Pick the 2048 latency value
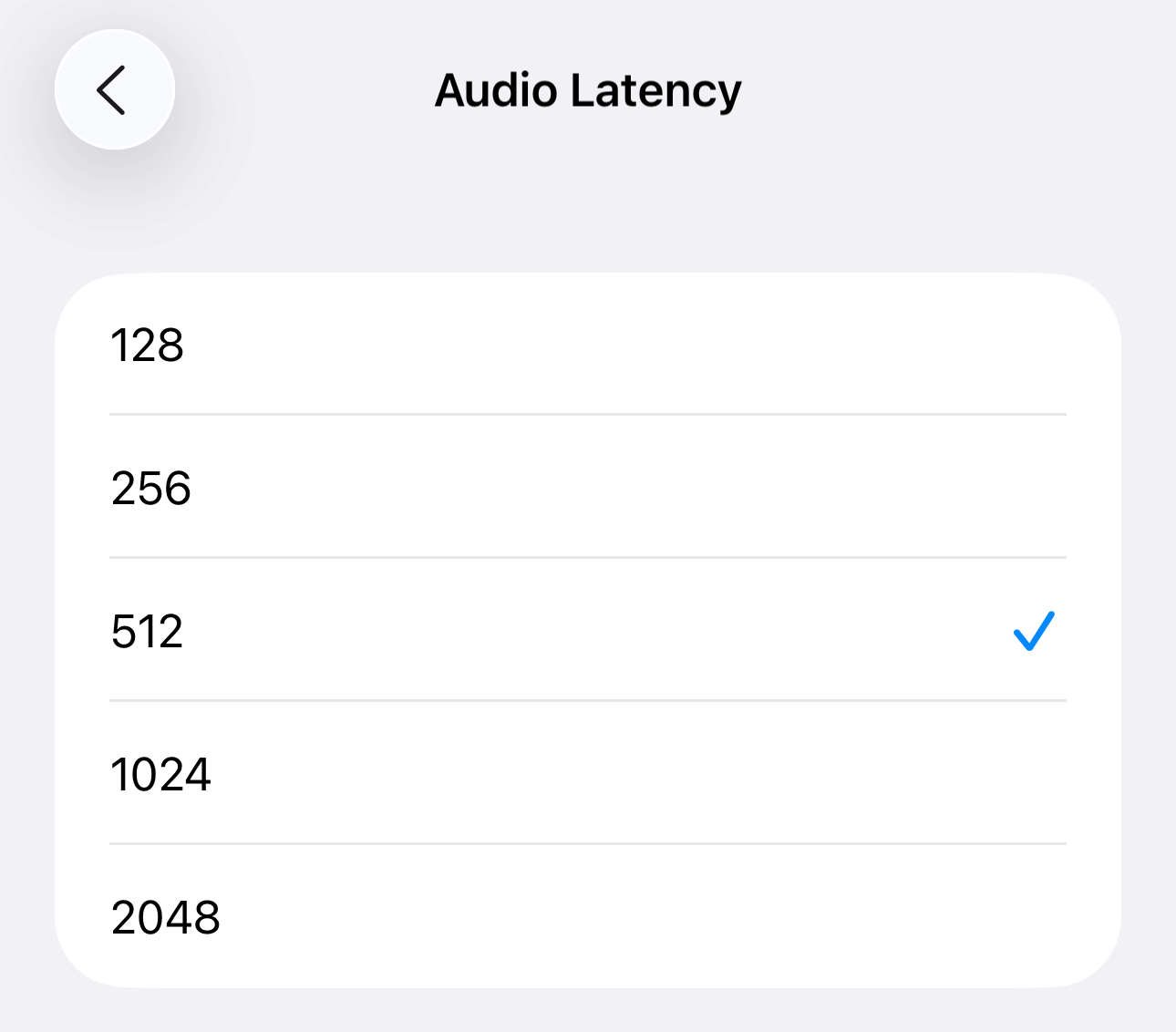The image size is (1176, 1032). (x=587, y=916)
